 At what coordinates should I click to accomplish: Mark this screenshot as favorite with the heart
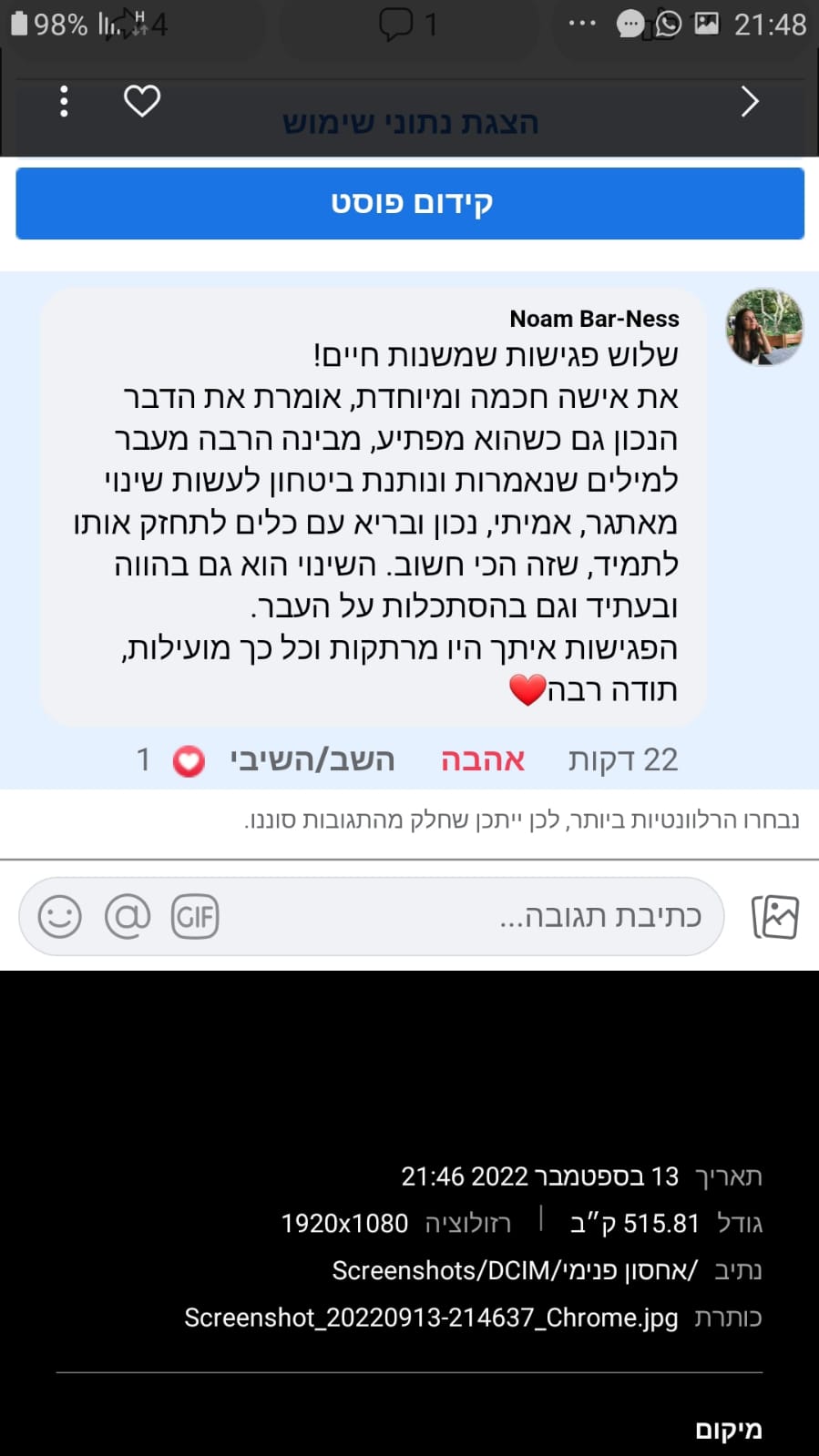(142, 100)
